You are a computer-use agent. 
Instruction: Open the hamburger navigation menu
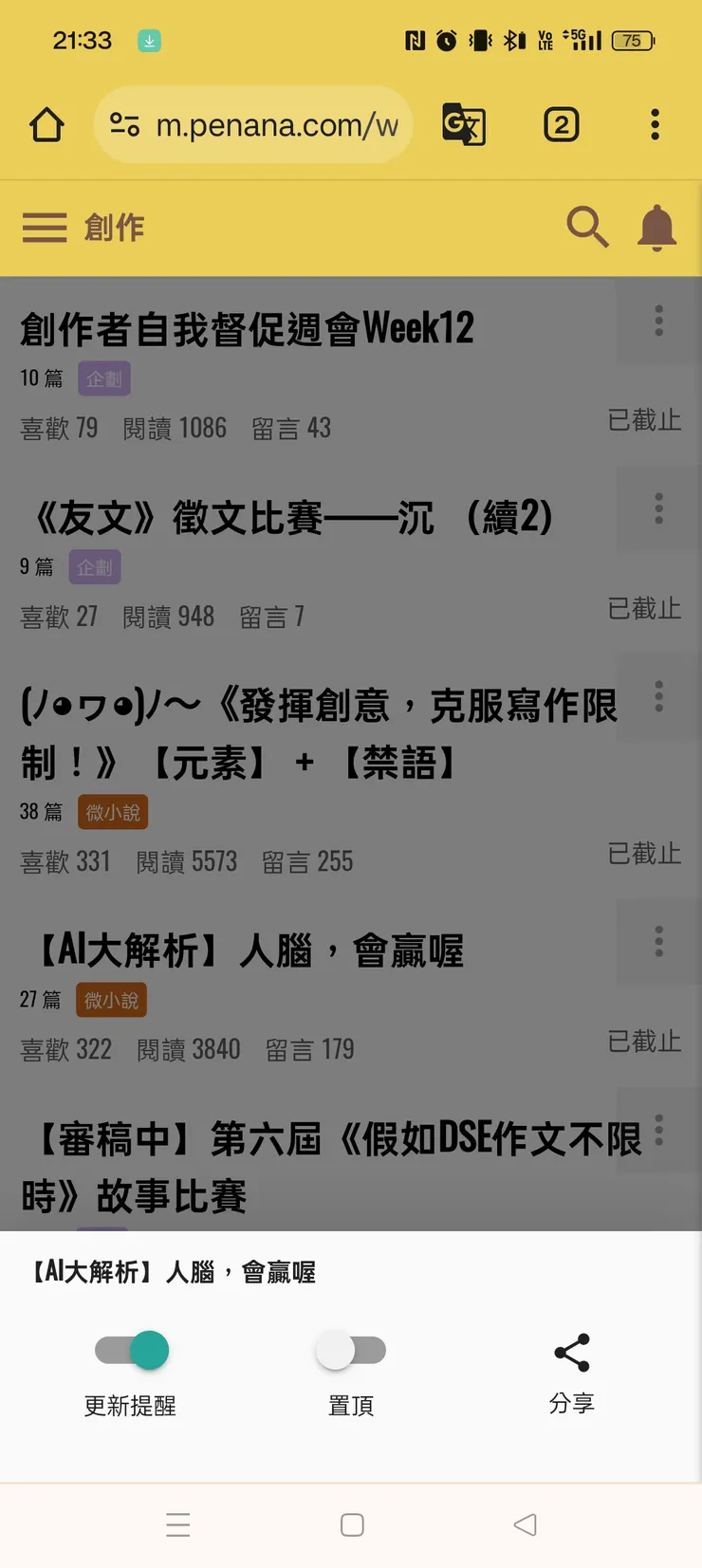(44, 227)
